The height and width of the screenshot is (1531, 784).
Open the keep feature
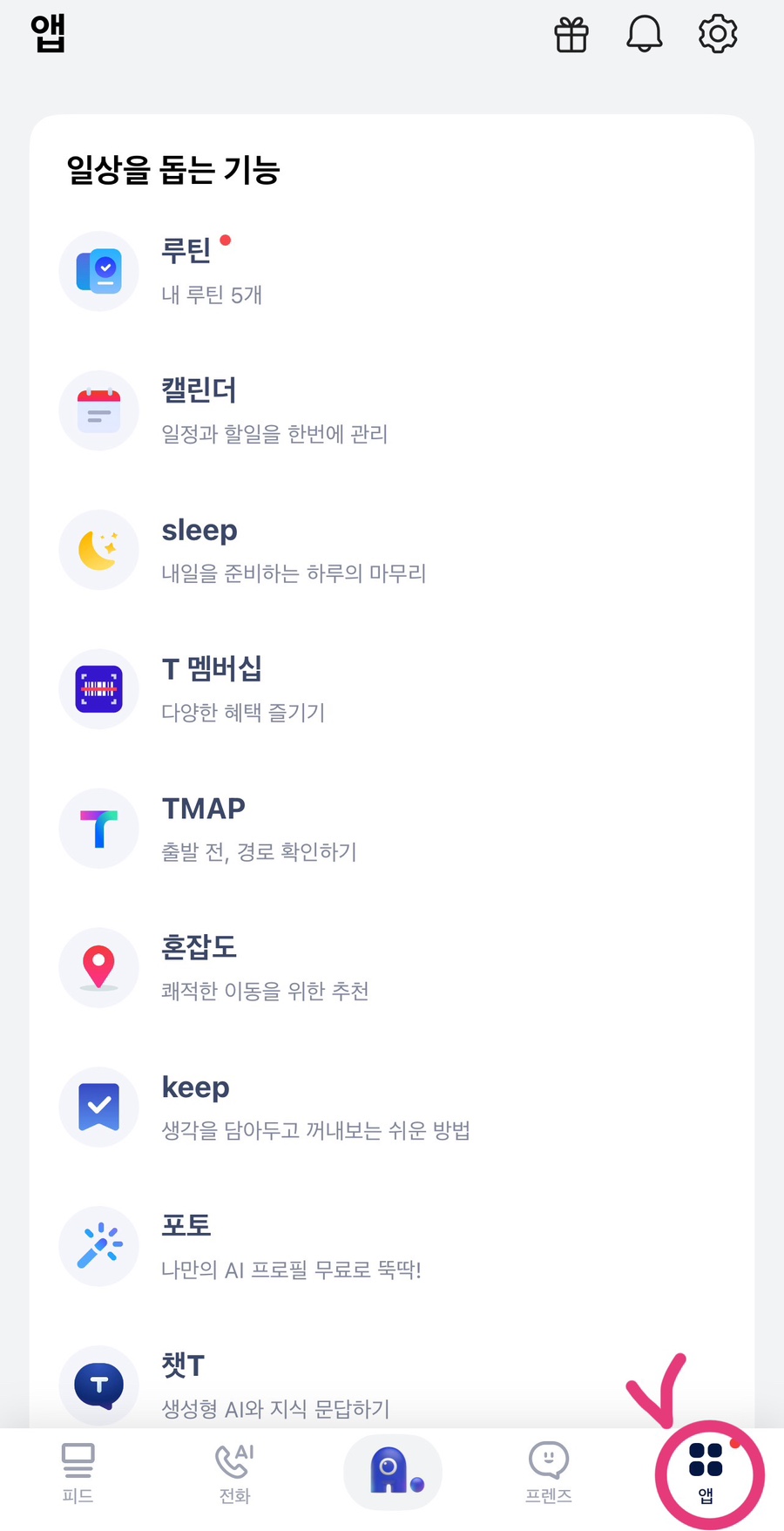coord(392,1108)
